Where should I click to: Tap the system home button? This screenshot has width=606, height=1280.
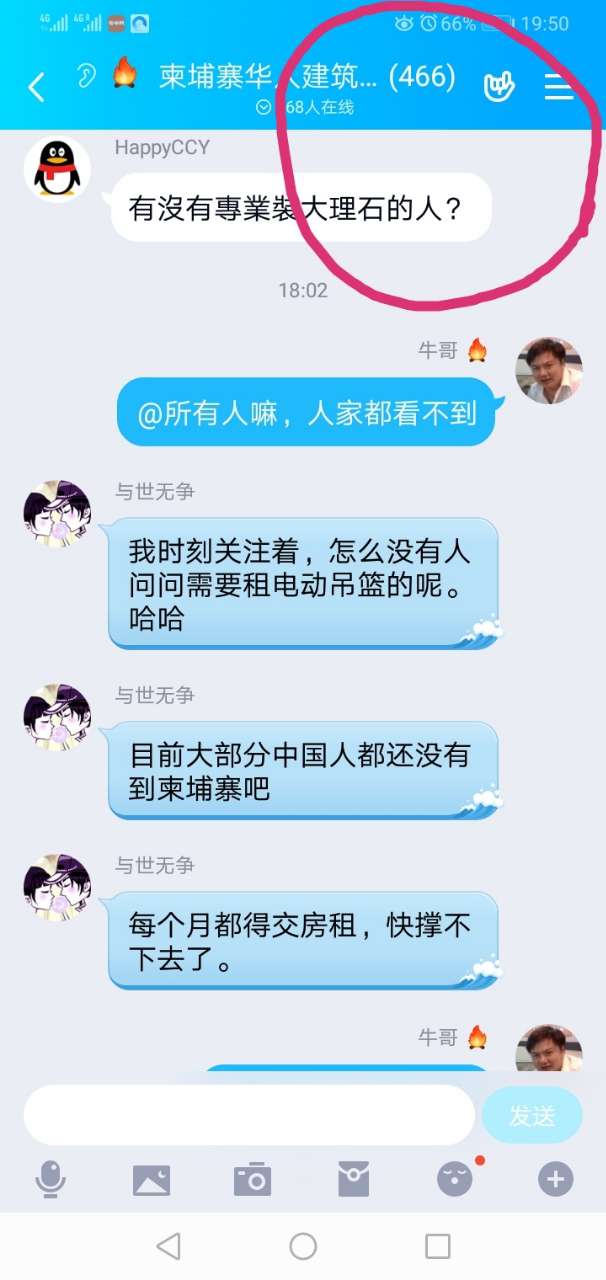pyautogui.click(x=303, y=1246)
